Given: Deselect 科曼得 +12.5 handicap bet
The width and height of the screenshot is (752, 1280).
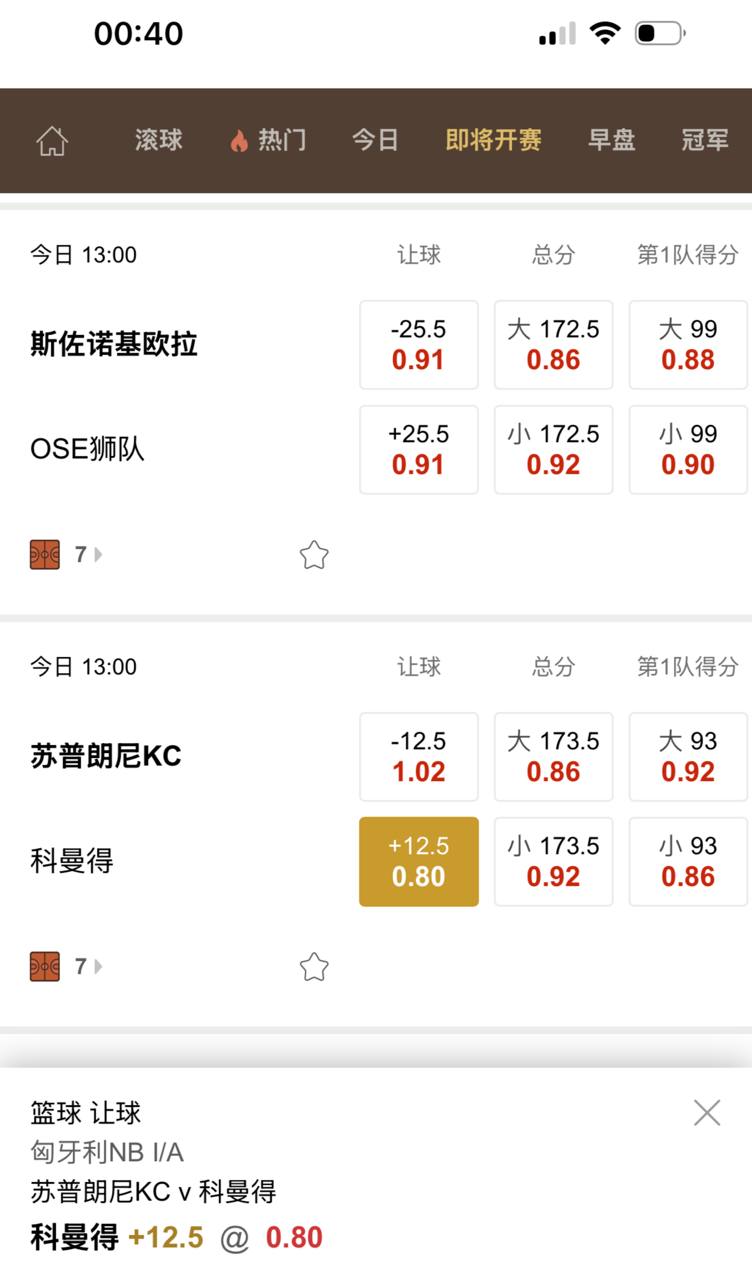Looking at the screenshot, I should pos(418,862).
